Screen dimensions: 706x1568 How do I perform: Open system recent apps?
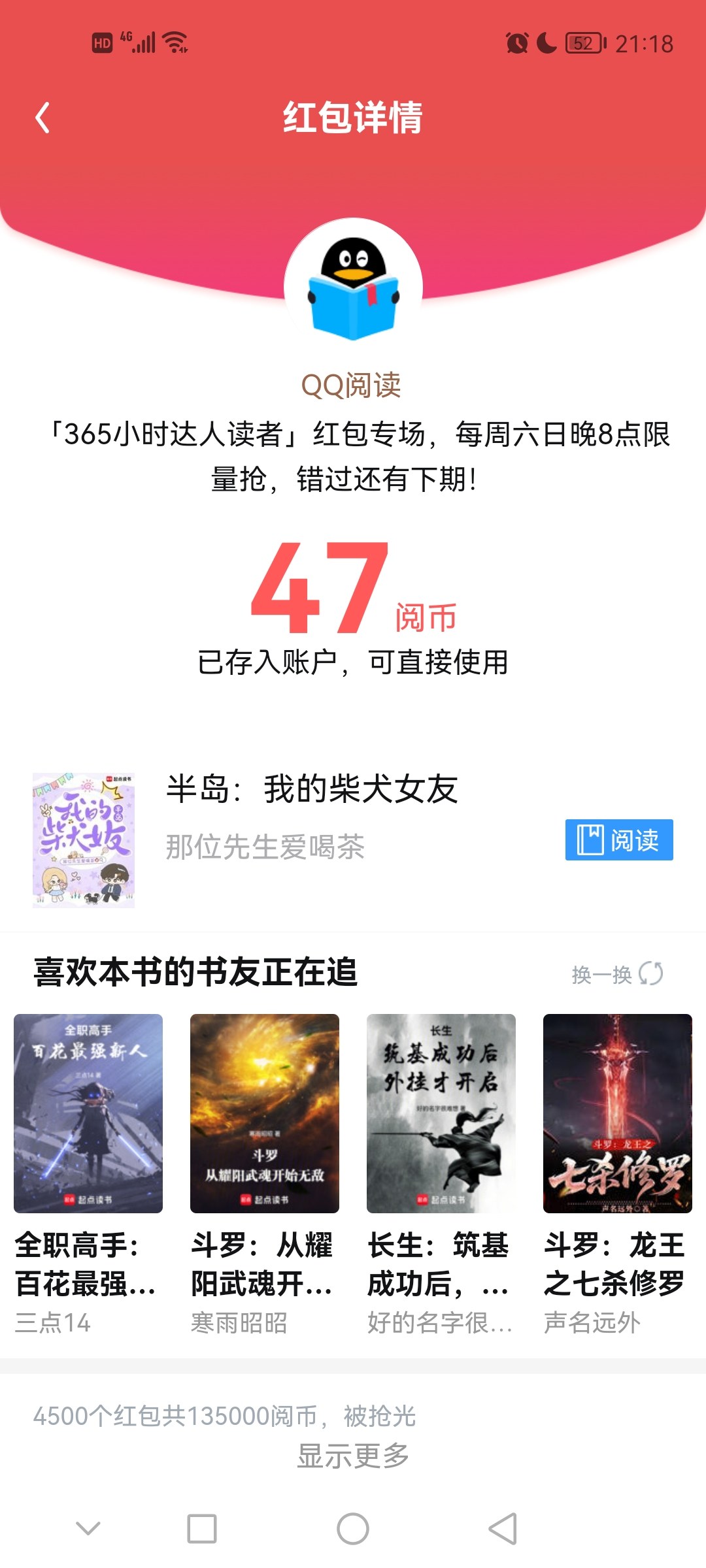(x=202, y=1529)
